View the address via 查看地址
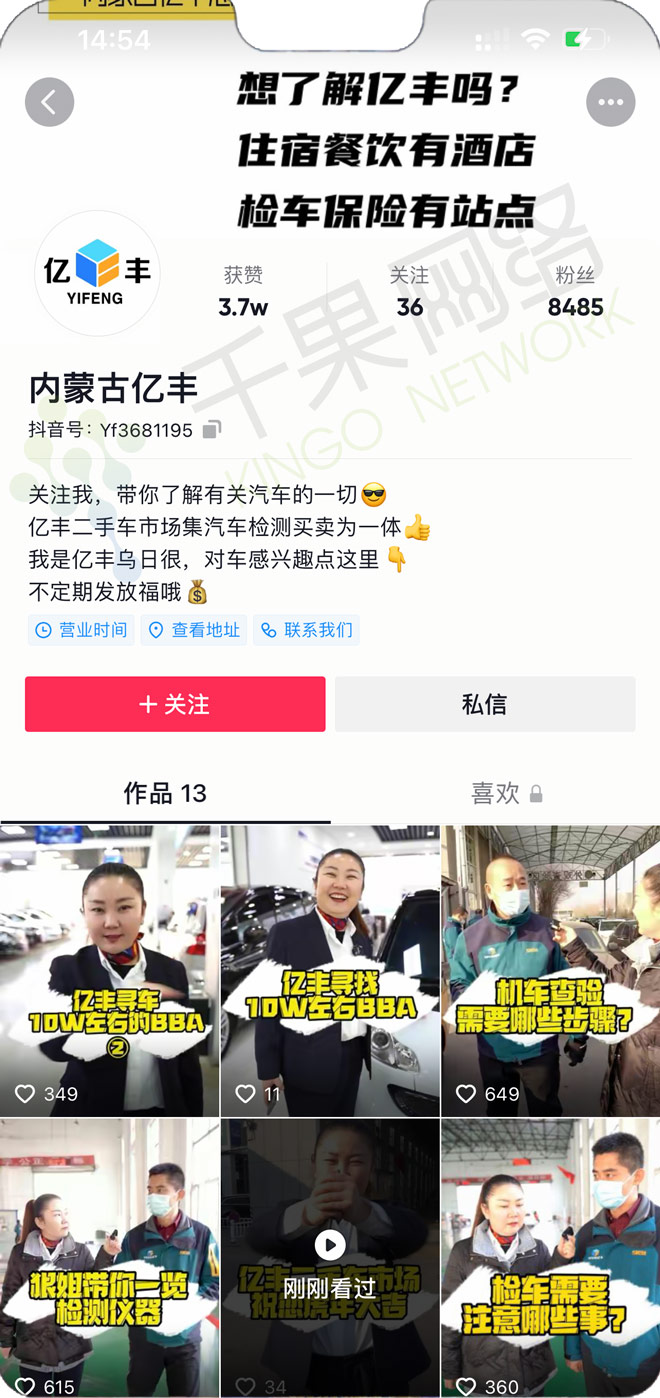This screenshot has height=1398, width=660. tap(194, 630)
